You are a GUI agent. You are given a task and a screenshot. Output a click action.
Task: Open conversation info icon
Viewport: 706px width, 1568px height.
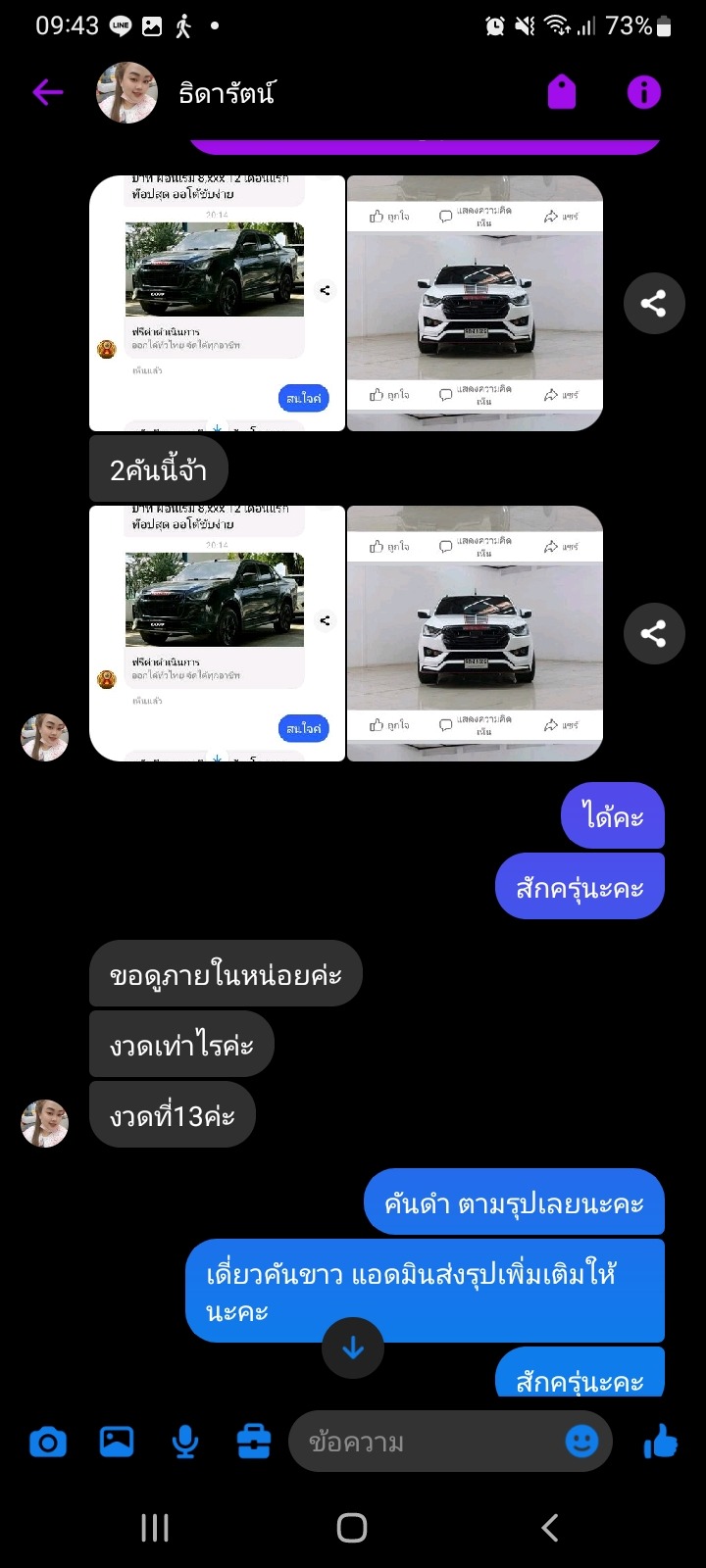tap(644, 93)
